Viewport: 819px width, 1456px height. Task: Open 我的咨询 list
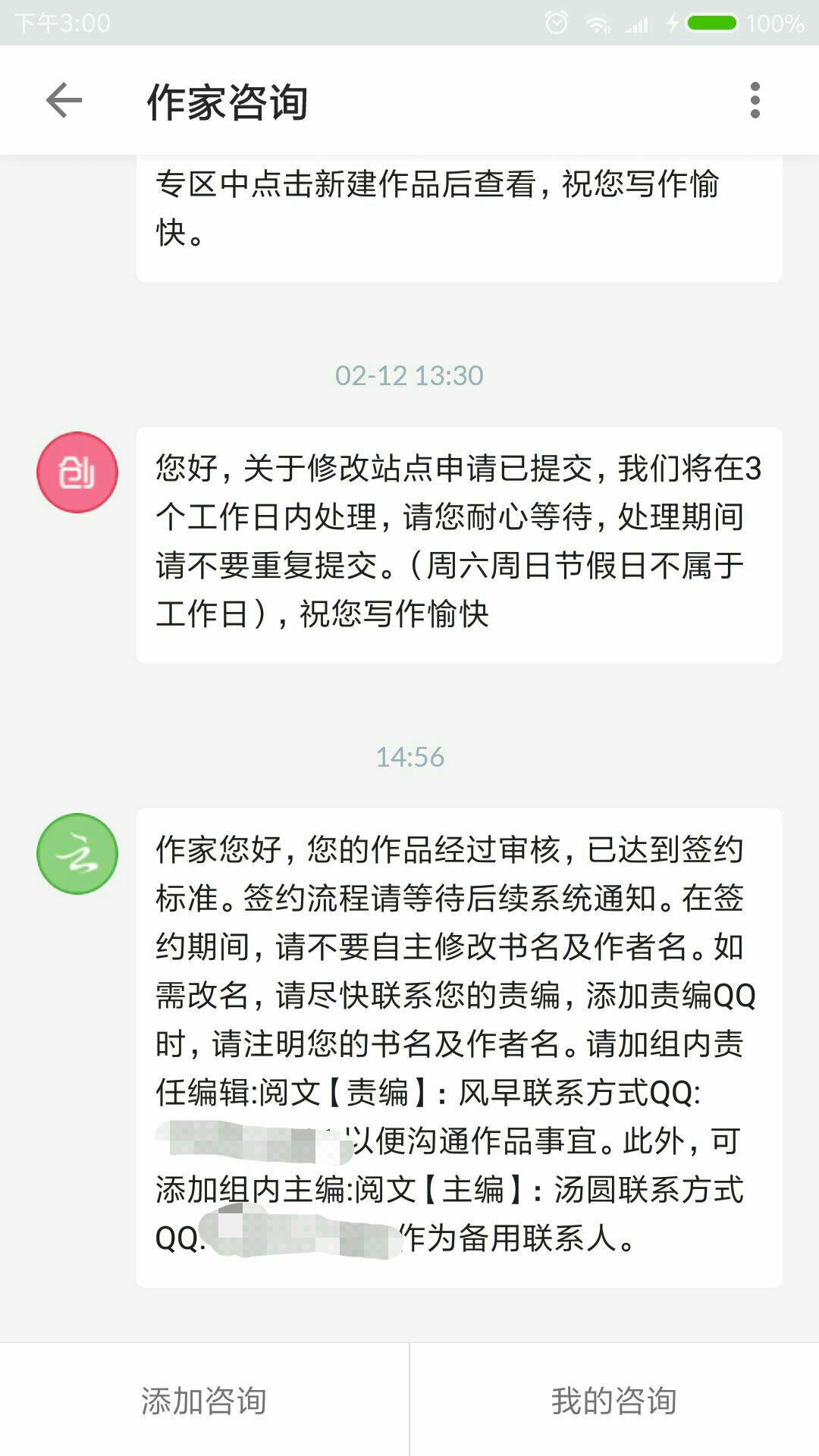tap(614, 1401)
